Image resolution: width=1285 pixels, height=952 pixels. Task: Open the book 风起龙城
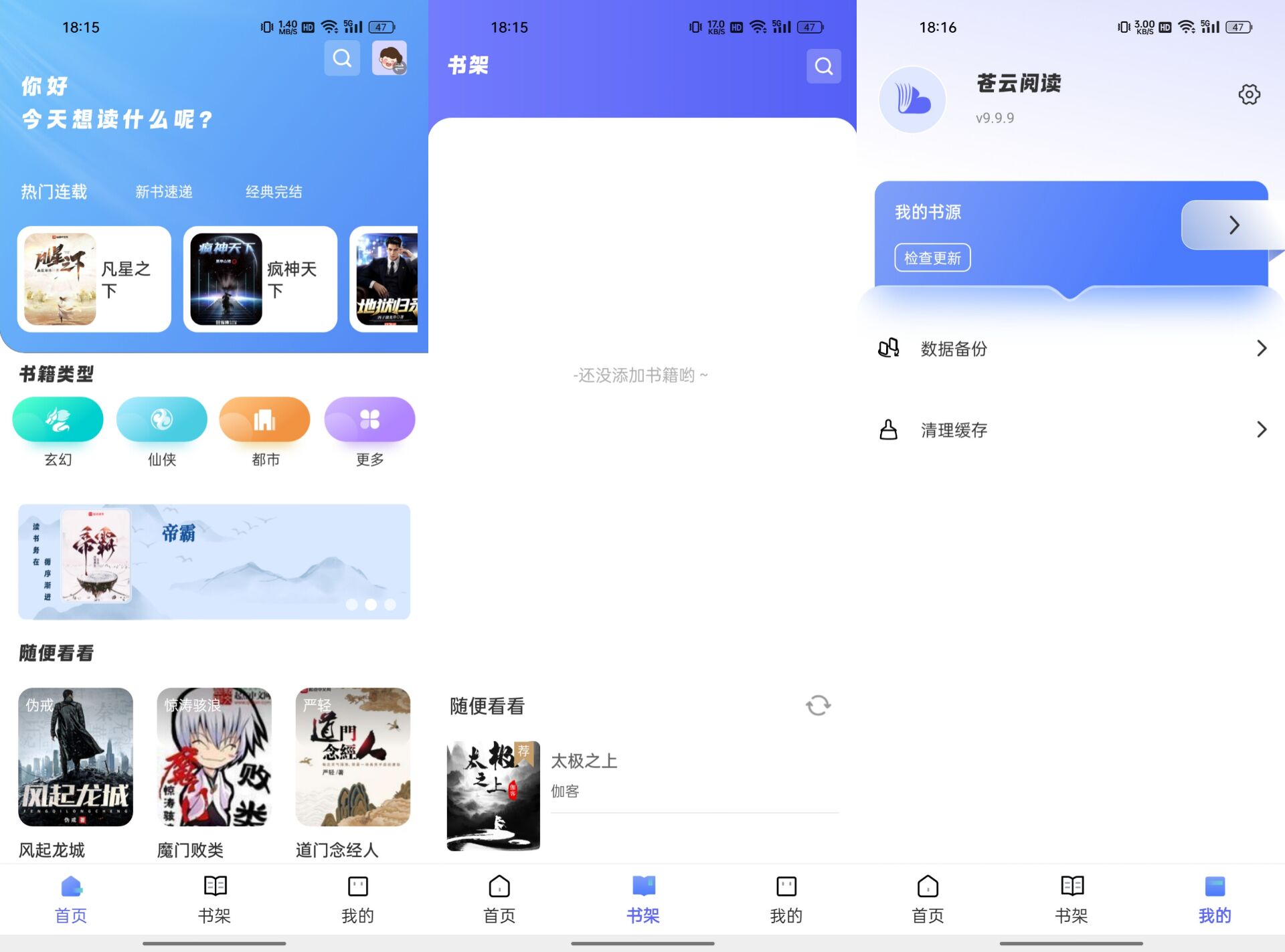point(75,757)
